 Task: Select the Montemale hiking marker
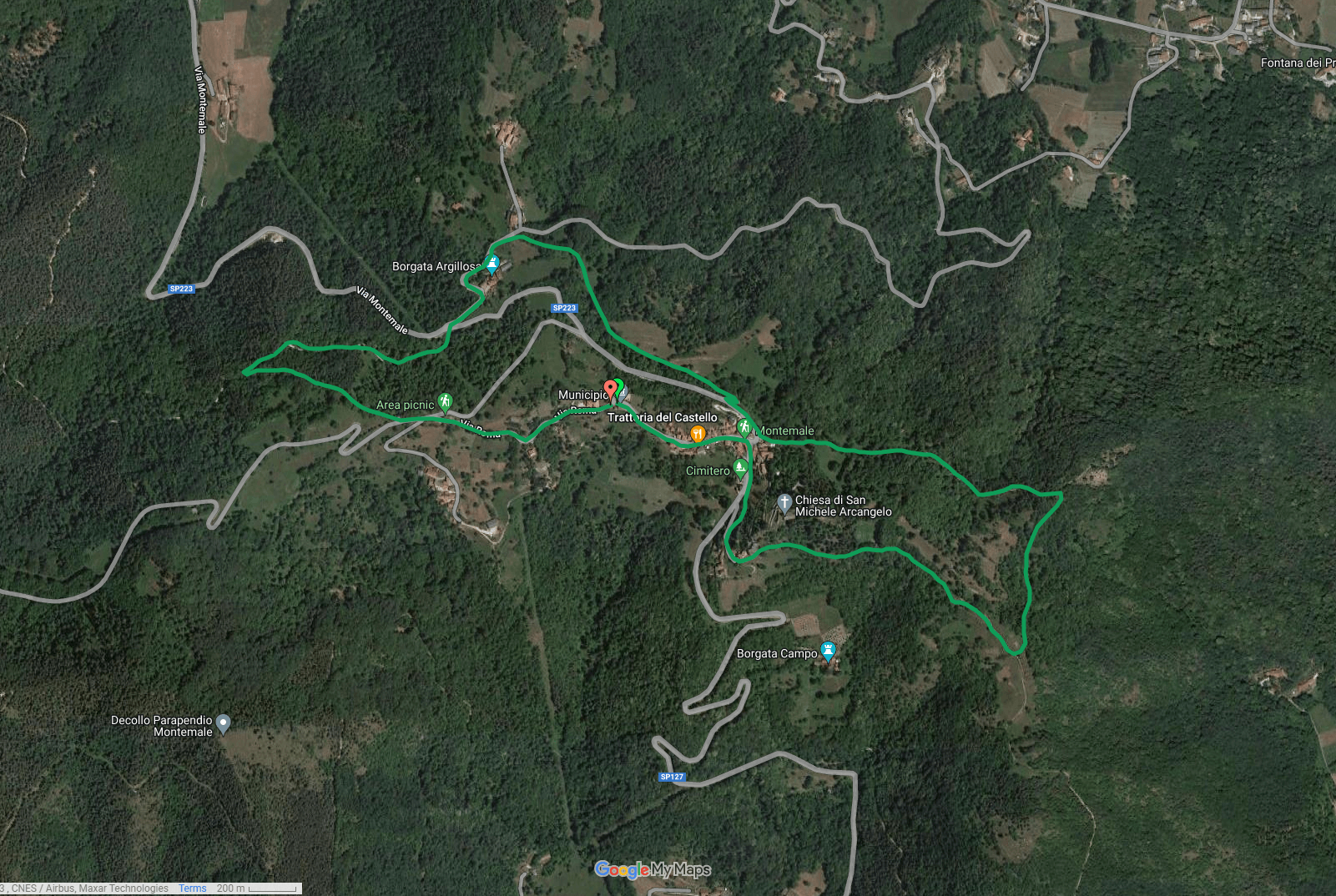click(744, 428)
